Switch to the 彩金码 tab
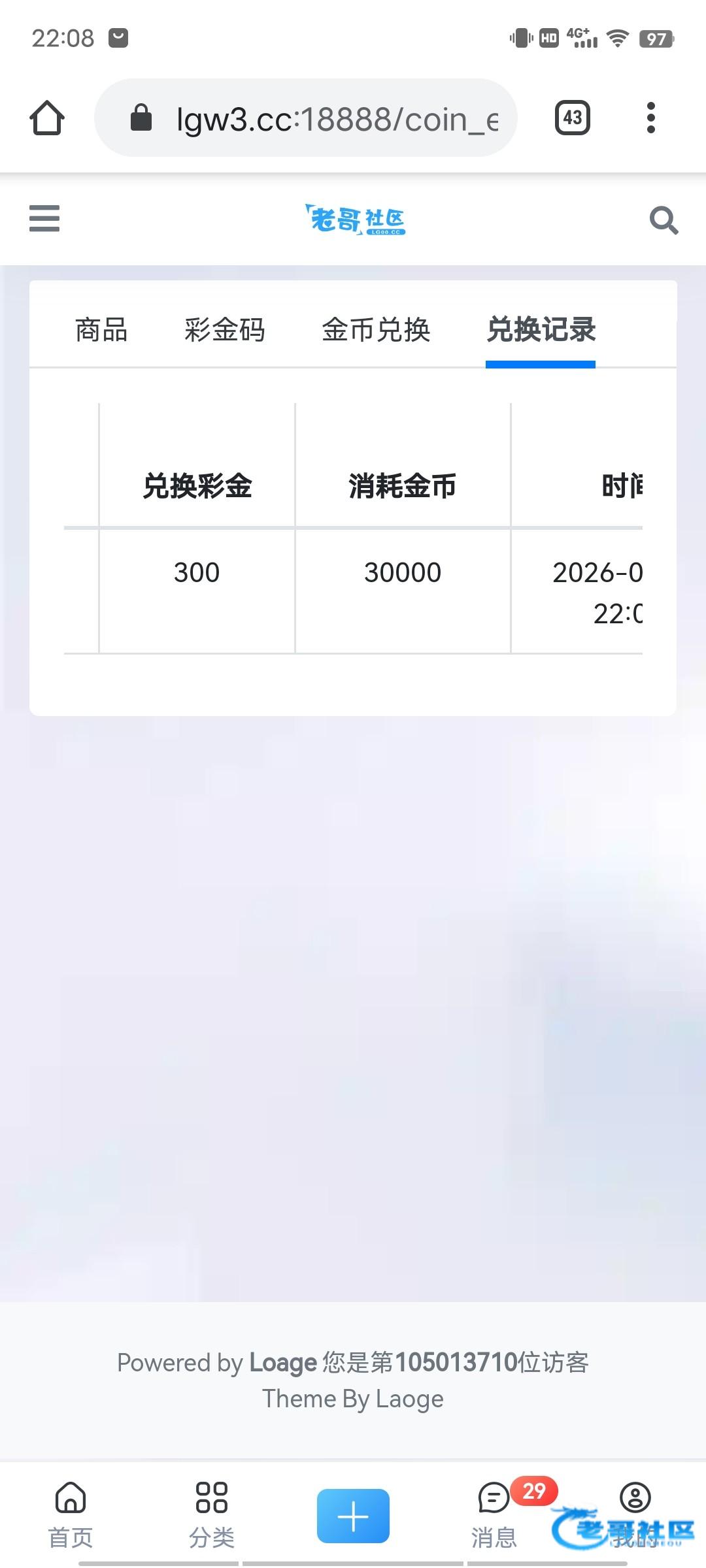706x1568 pixels. coord(224,330)
